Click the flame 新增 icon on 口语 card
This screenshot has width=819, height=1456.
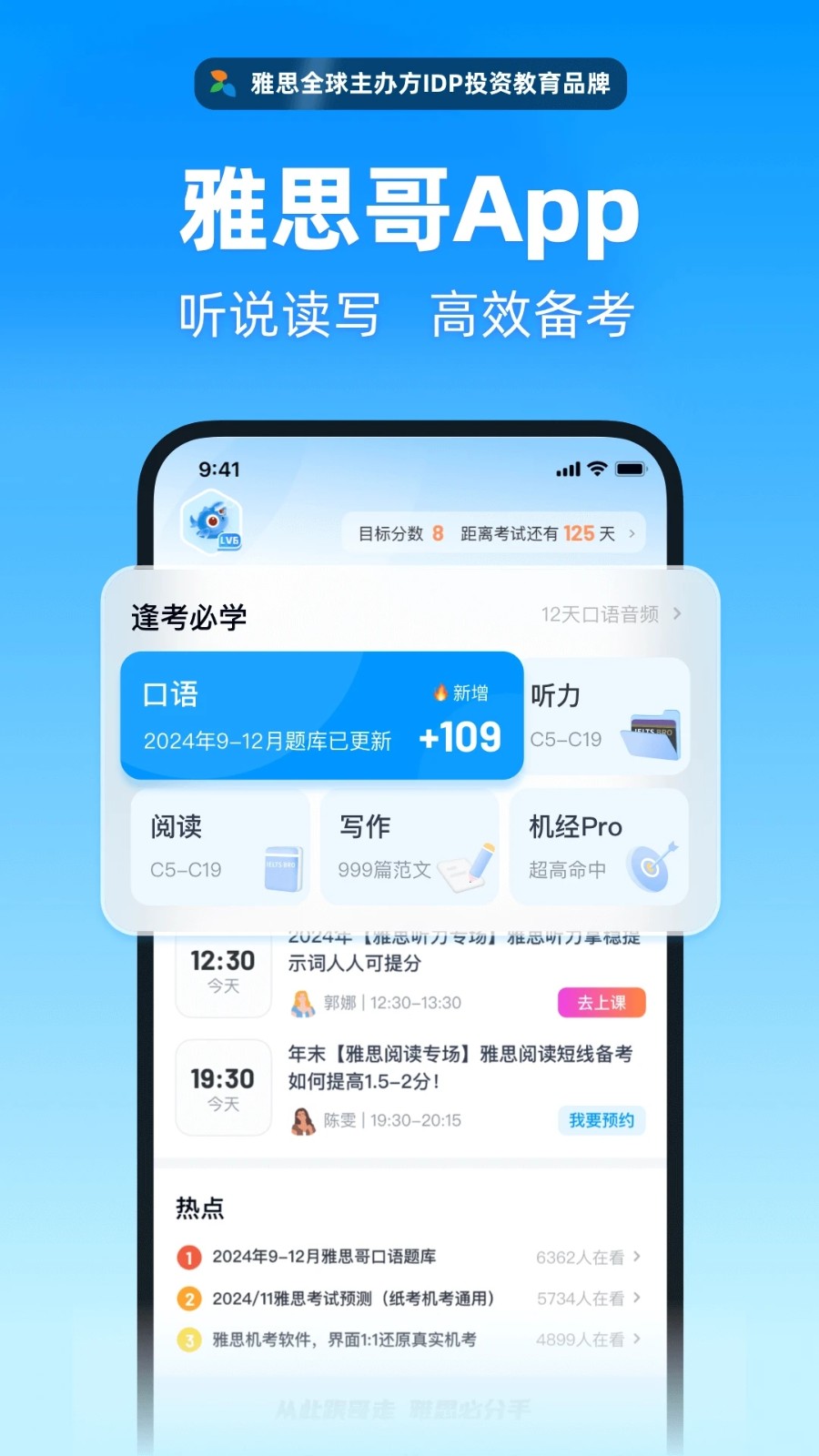(440, 693)
